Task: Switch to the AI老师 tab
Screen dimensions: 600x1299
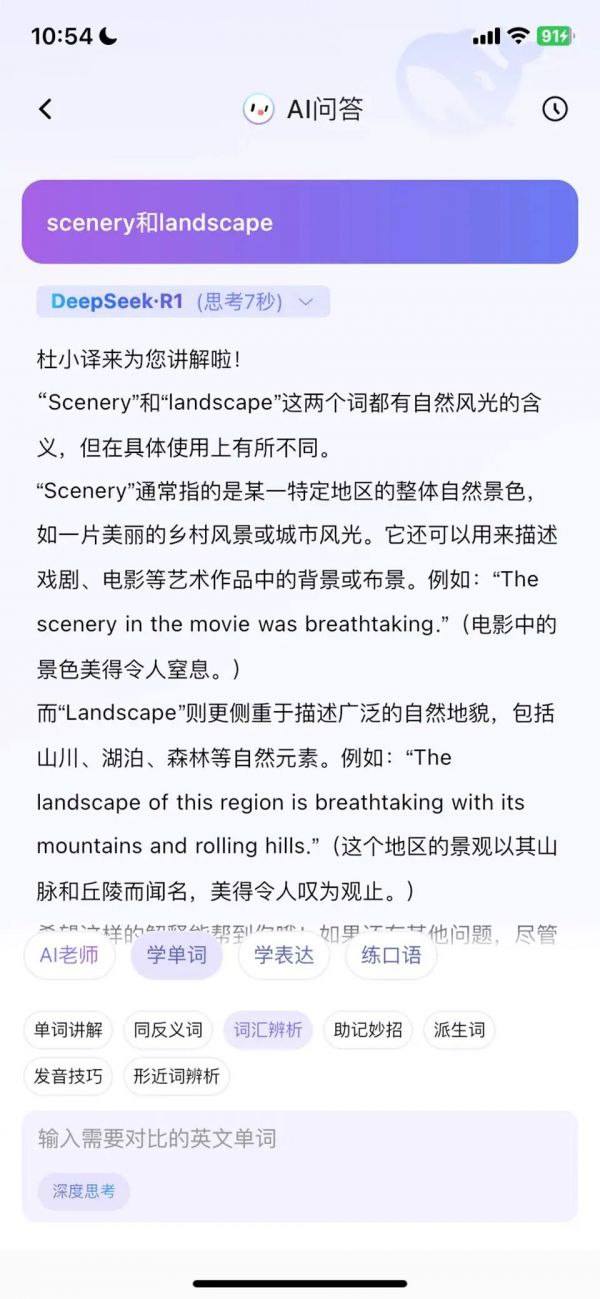Action: [x=69, y=954]
